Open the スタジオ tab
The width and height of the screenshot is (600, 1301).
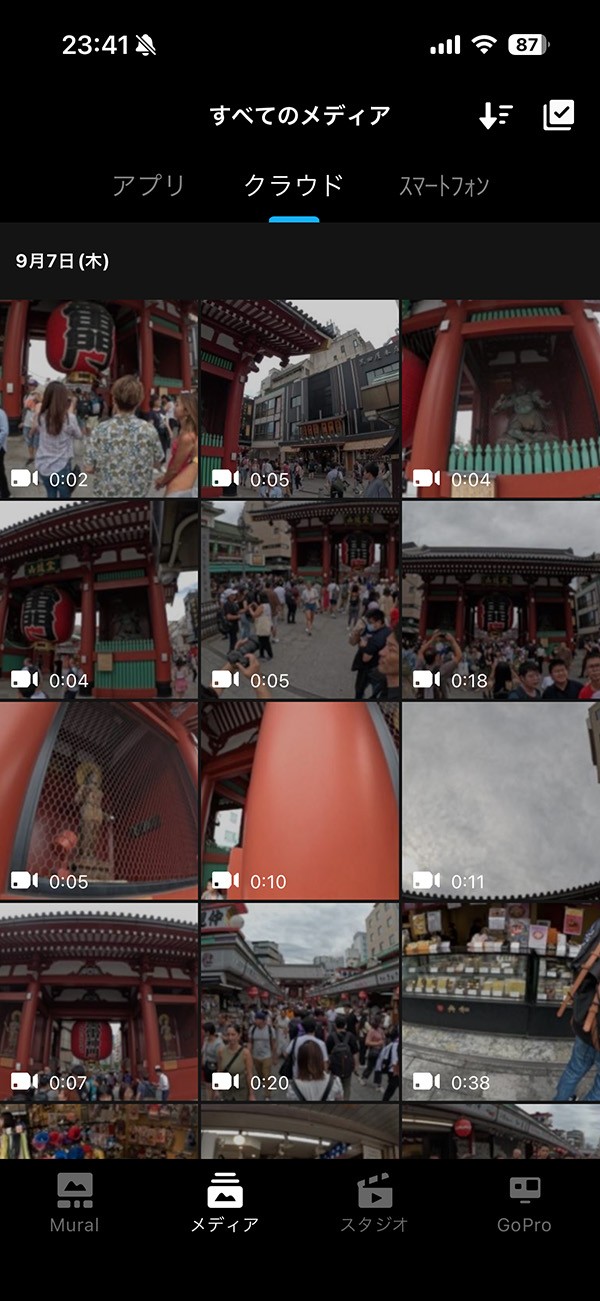374,1203
